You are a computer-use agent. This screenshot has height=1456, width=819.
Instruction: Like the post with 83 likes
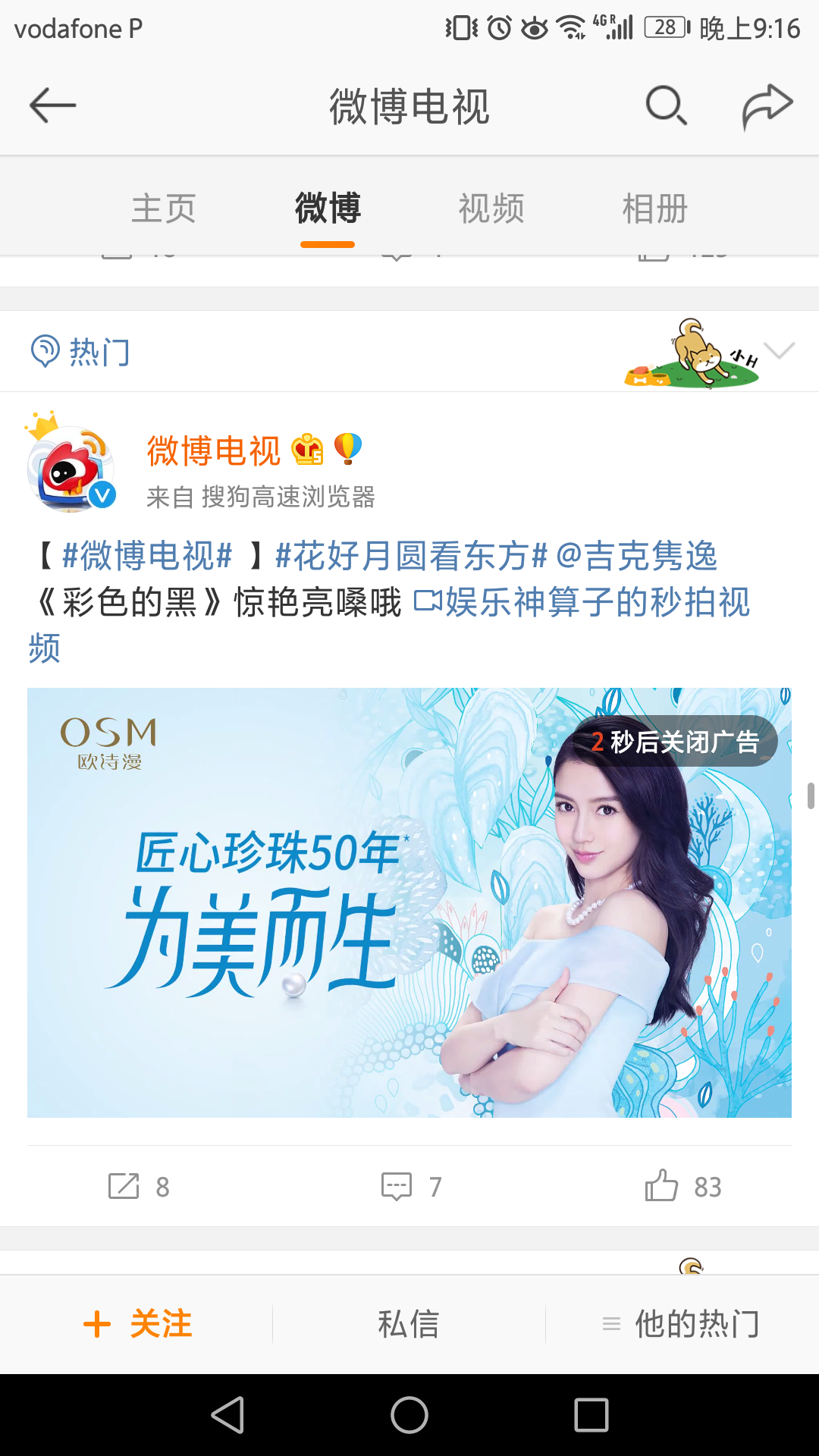pos(683,1186)
